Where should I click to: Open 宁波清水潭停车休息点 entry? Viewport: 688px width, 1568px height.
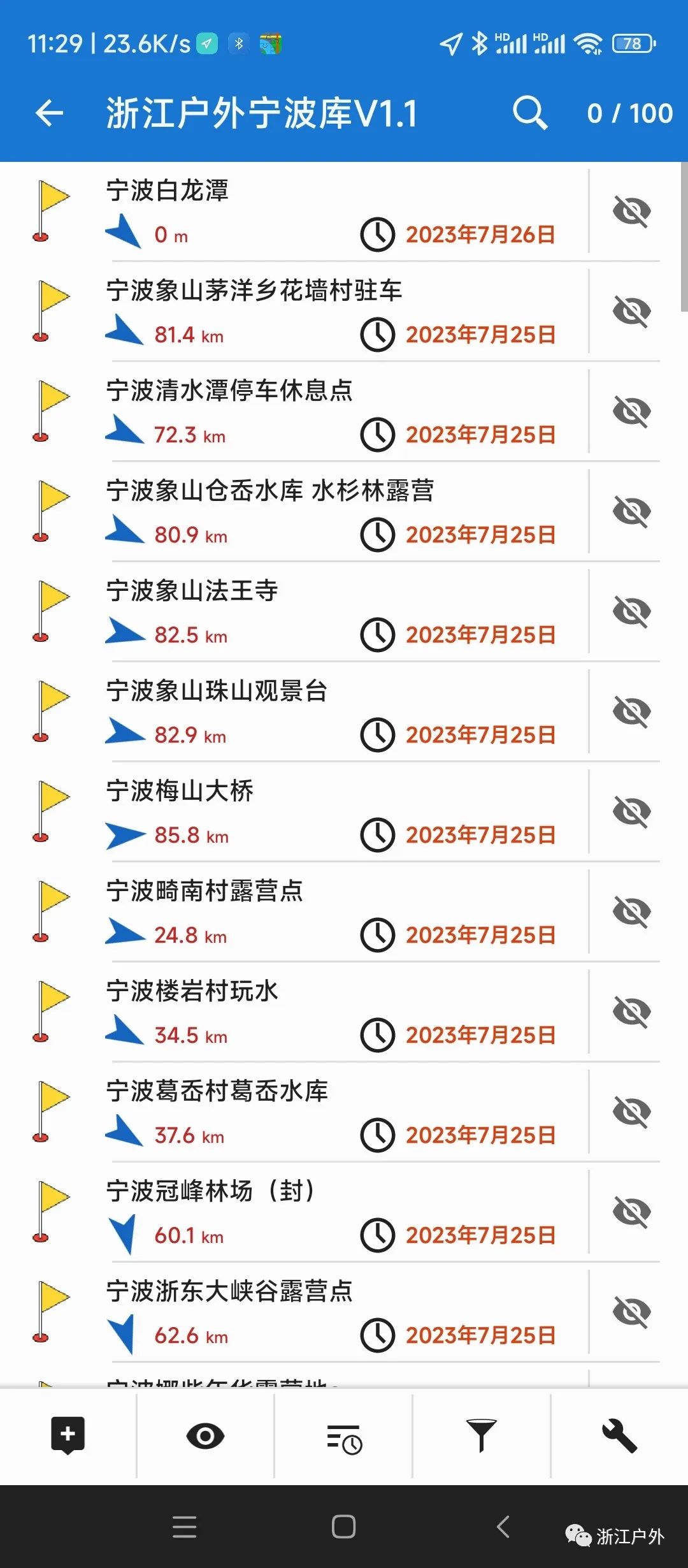point(294,411)
